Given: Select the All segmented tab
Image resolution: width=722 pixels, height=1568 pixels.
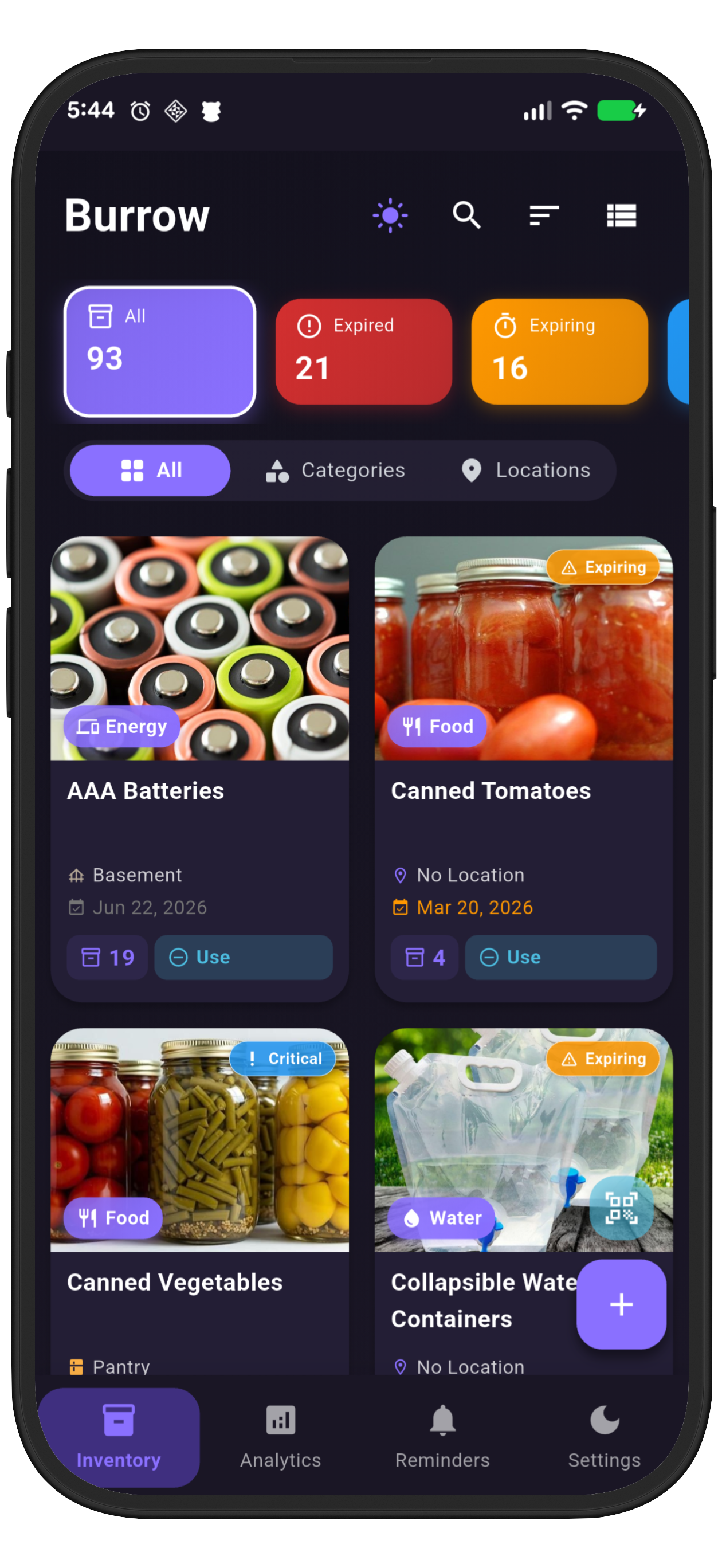Looking at the screenshot, I should pos(149,470).
